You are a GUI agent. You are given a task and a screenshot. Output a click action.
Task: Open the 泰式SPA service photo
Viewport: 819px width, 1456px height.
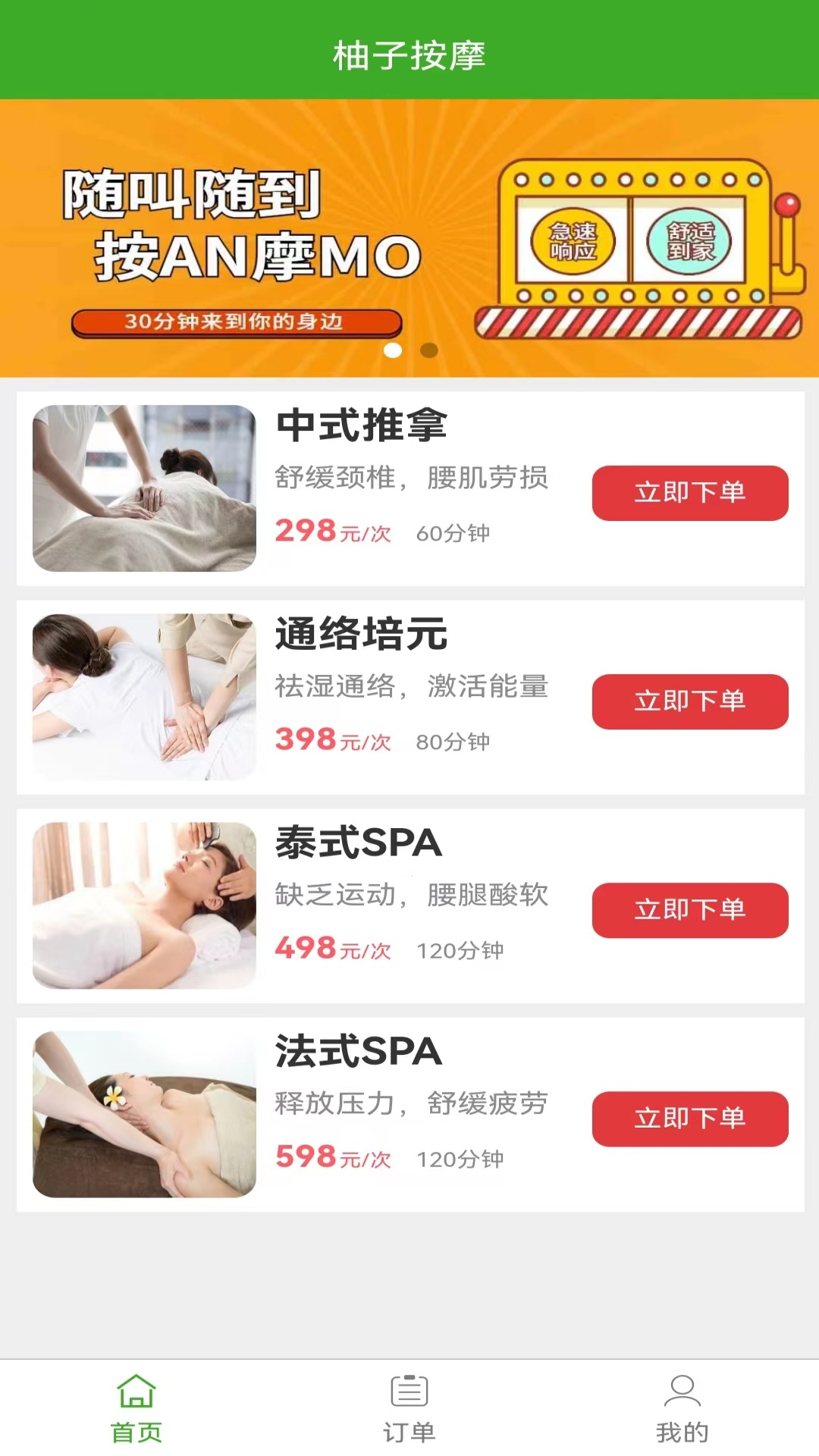coord(144,905)
